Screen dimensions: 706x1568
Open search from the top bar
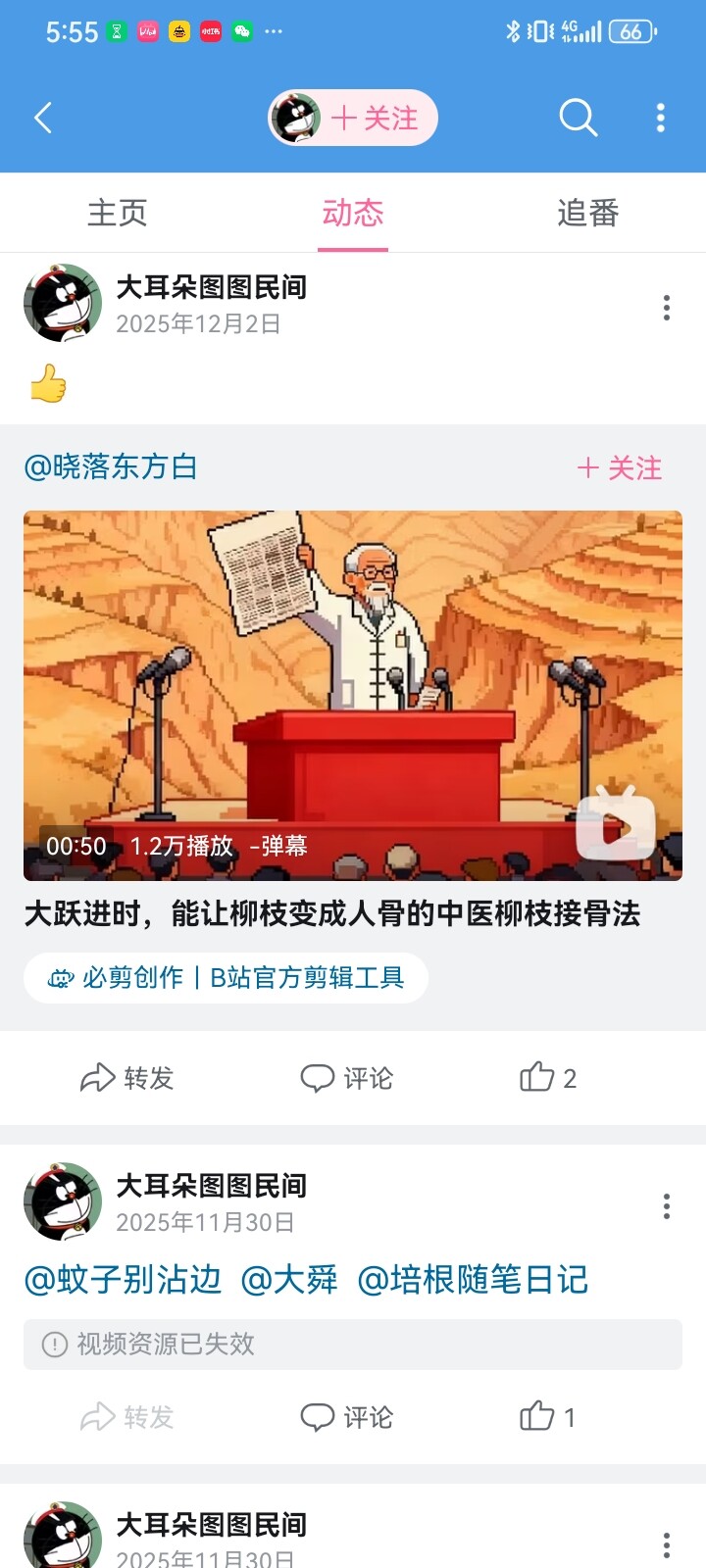tap(578, 119)
